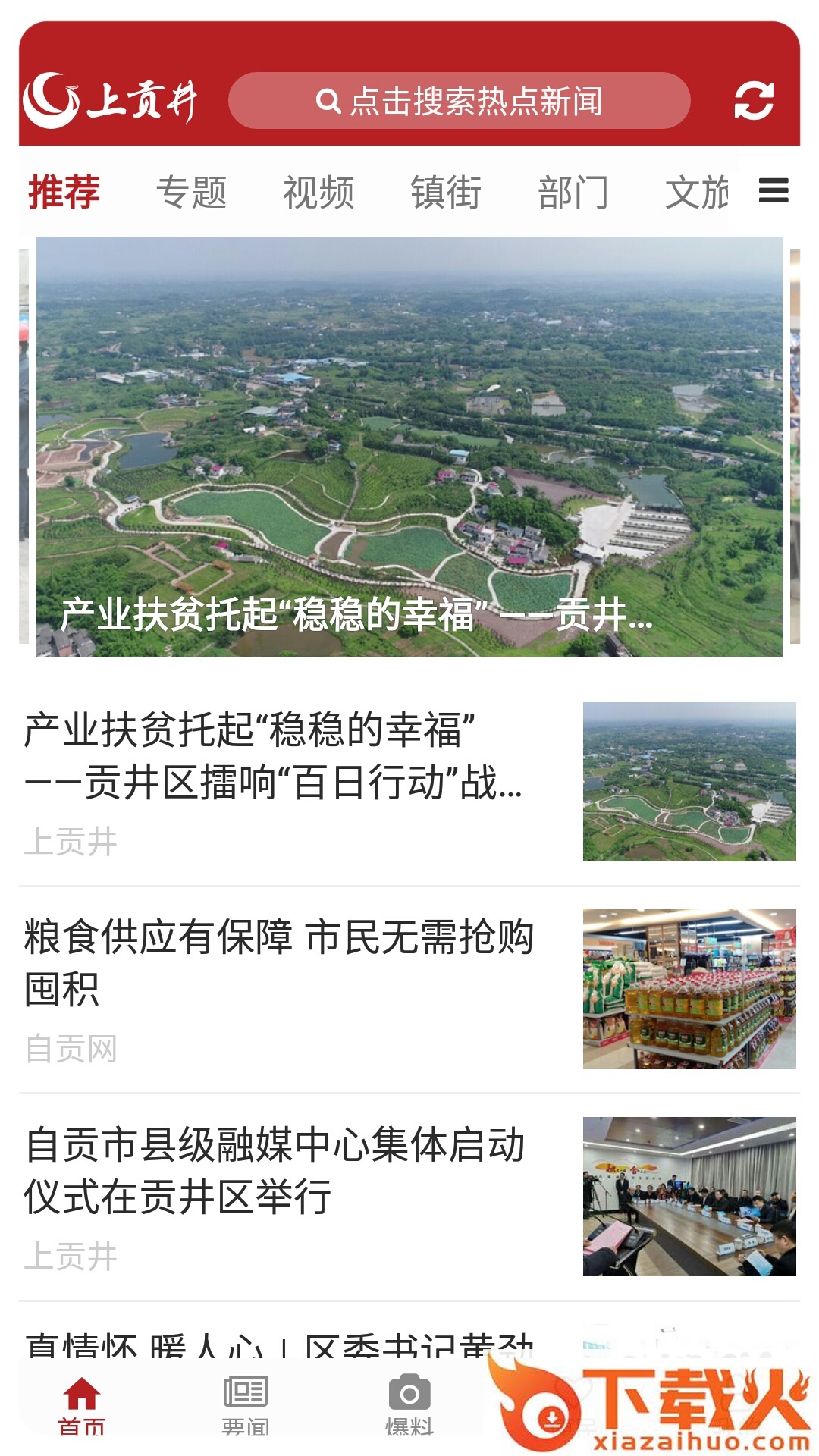Open the aerial-view featured banner story
819x1456 pixels.
tap(409, 447)
